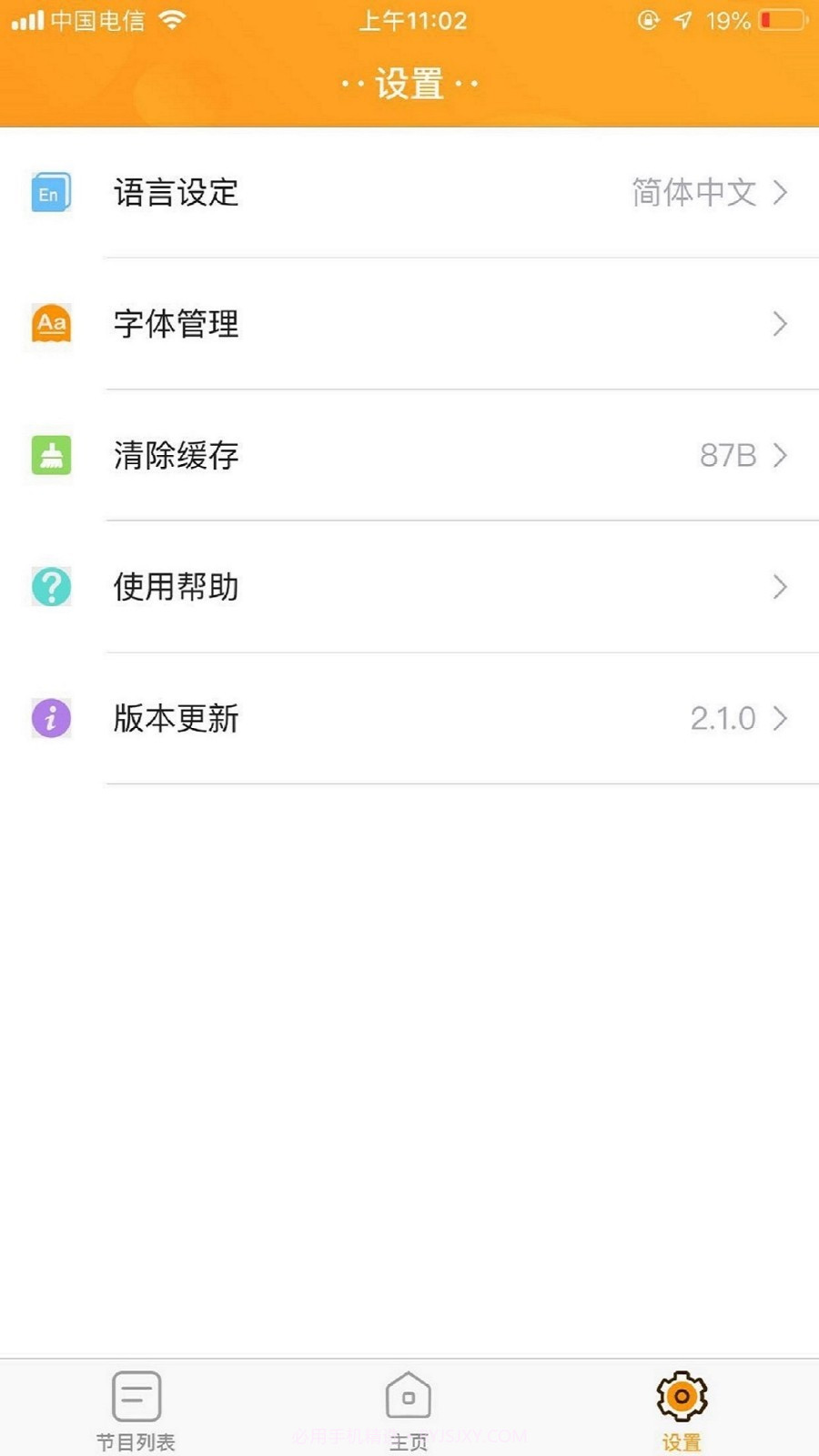The image size is (819, 1456).
Task: Open the 字体管理 chevron arrow
Action: (780, 324)
